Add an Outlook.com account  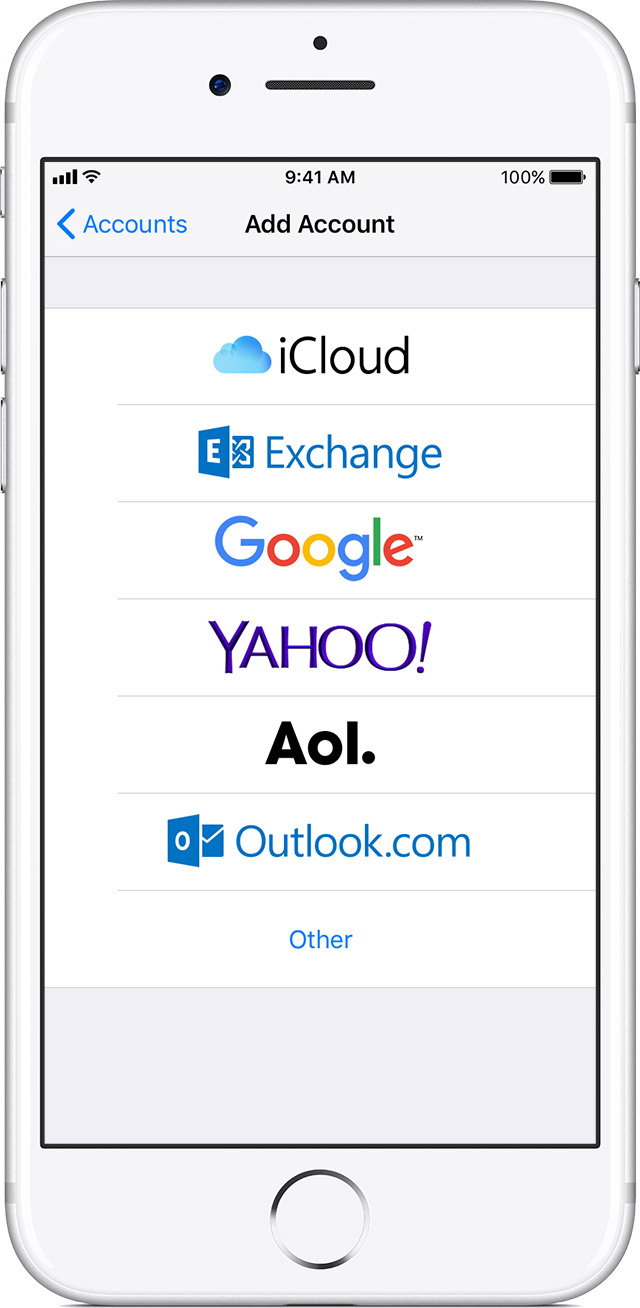click(x=320, y=842)
